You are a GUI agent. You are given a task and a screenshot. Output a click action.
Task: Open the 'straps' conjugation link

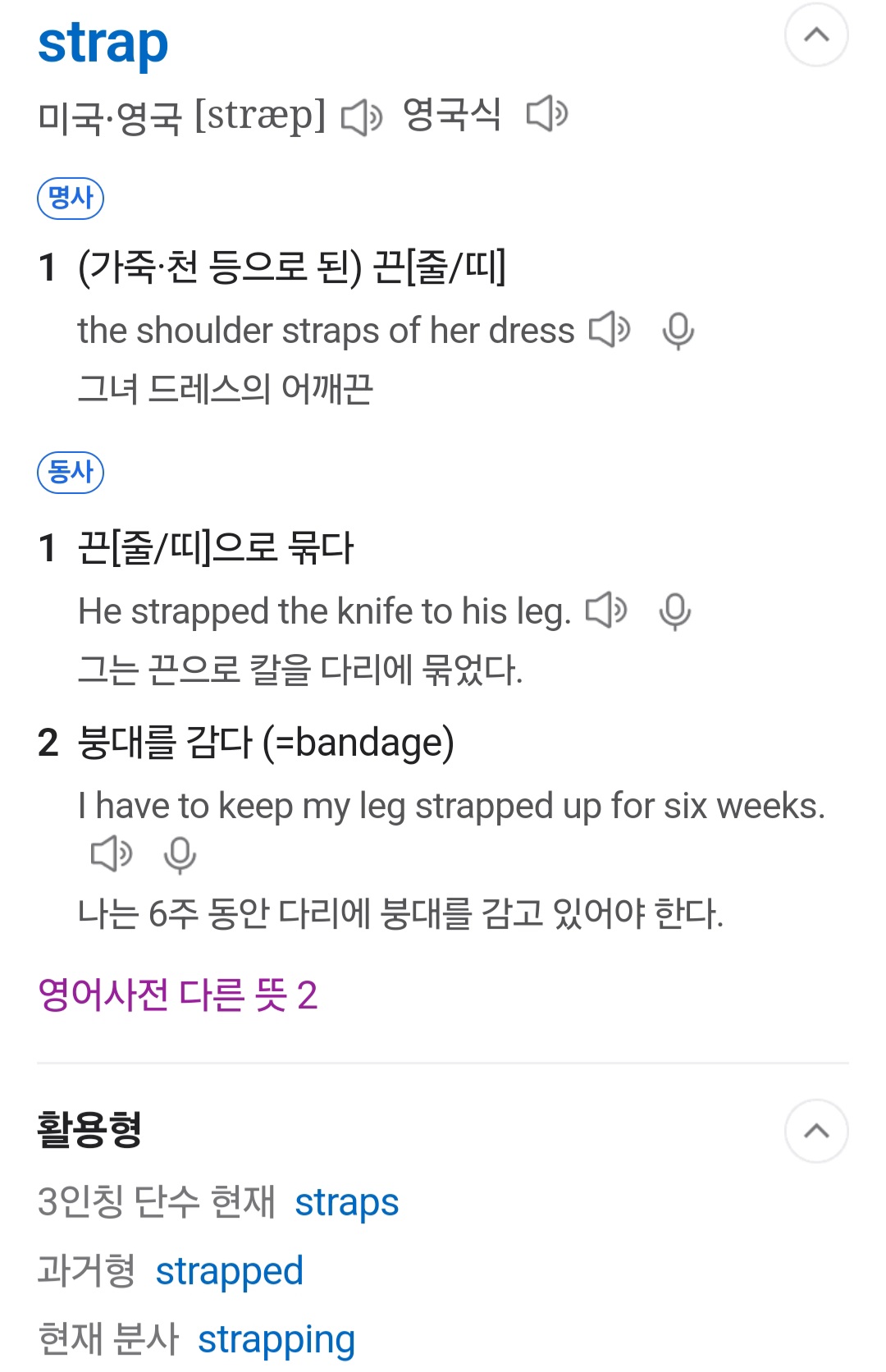pos(346,1203)
